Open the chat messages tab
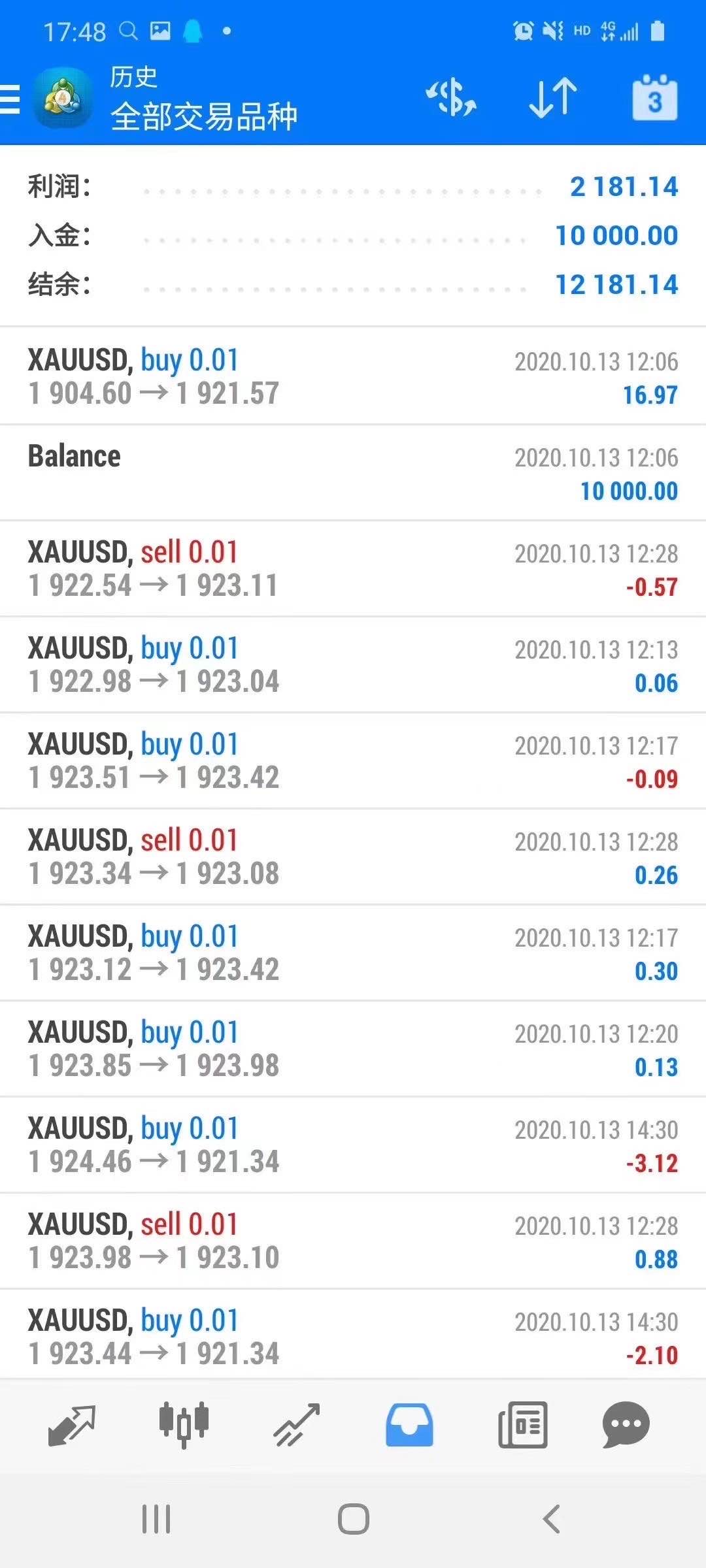This screenshot has width=706, height=1568. [626, 1425]
